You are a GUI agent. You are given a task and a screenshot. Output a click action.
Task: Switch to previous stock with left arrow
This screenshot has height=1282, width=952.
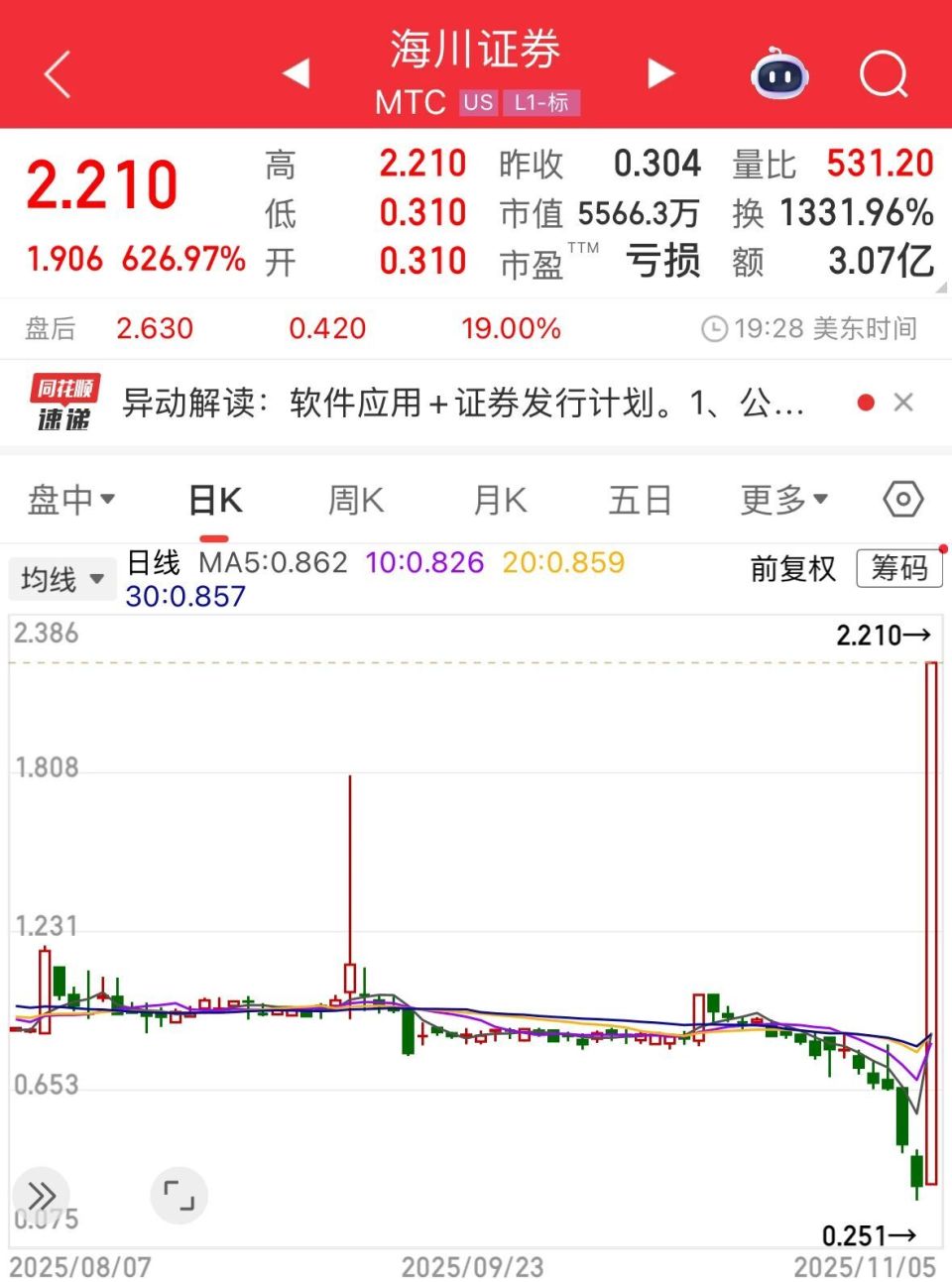click(297, 74)
